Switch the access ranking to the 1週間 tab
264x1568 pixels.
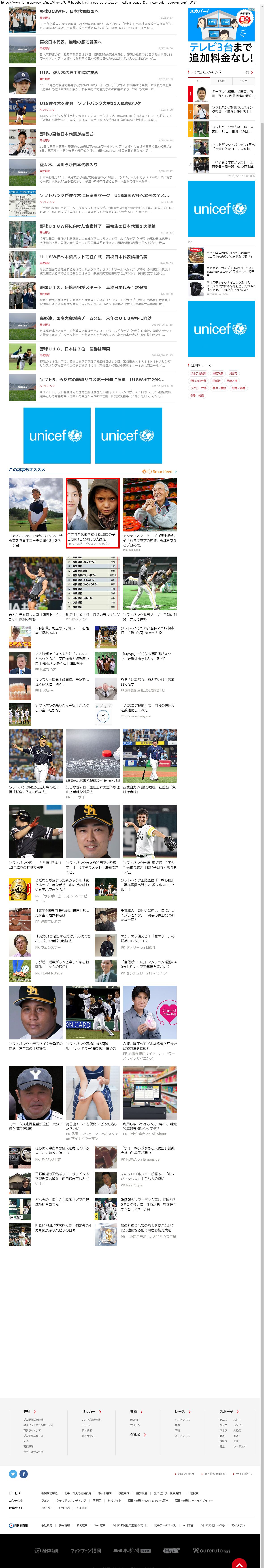tap(221, 81)
